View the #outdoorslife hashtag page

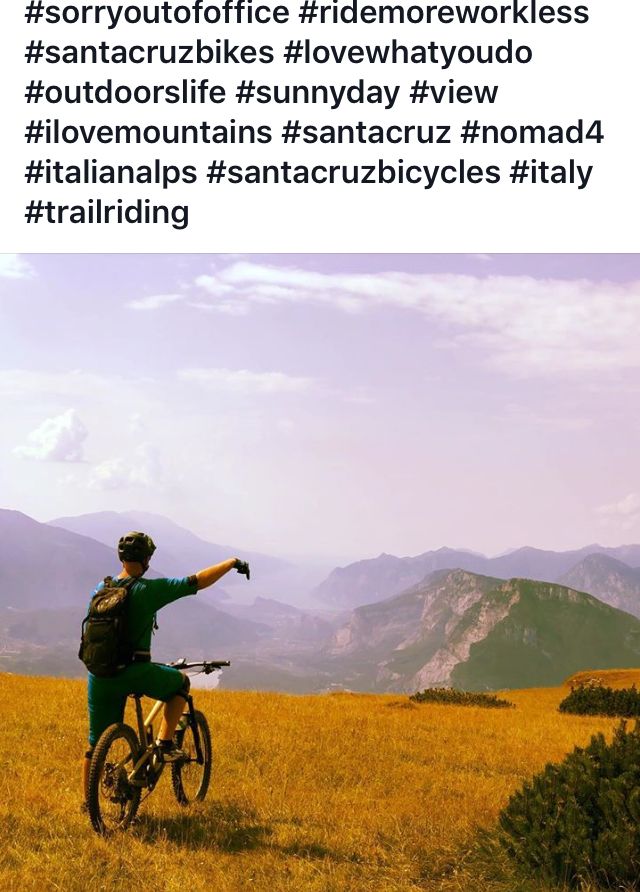[125, 93]
